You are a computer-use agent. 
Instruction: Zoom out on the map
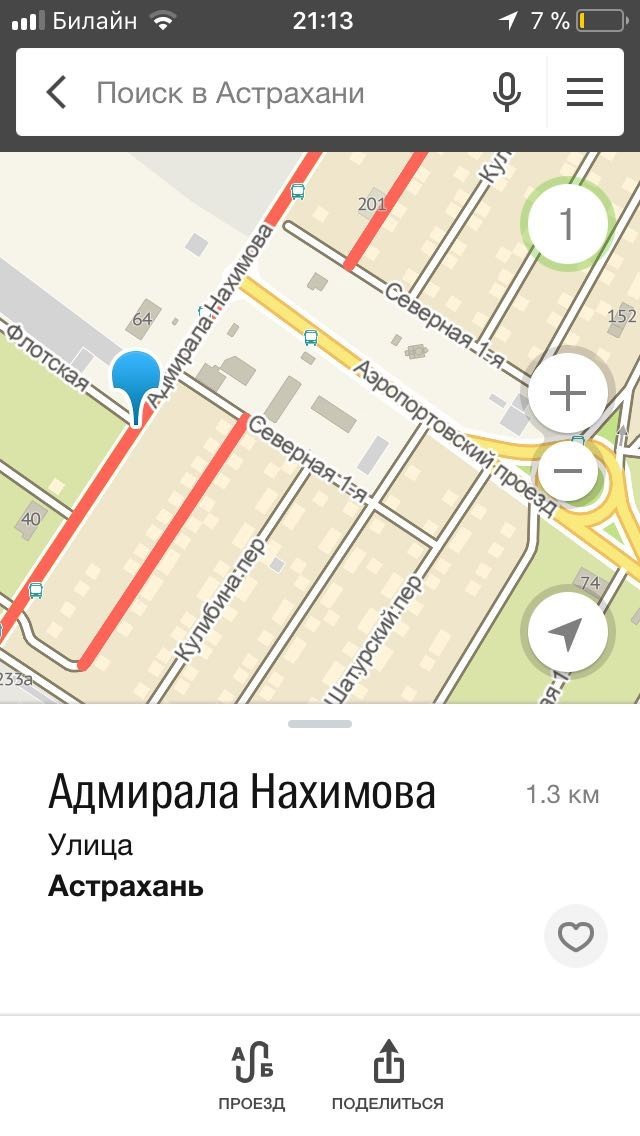click(x=567, y=469)
